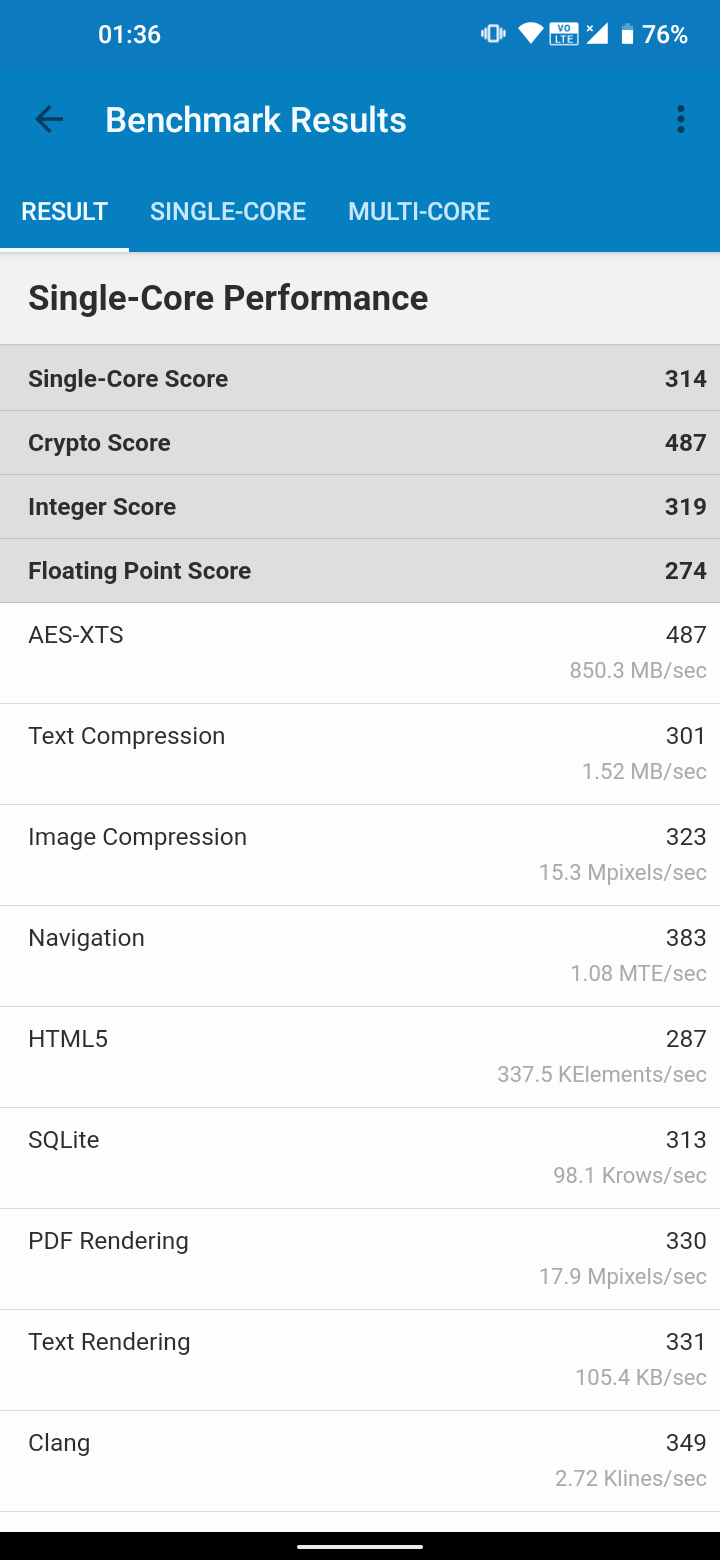This screenshot has width=720, height=1560.
Task: Select the RESULT tab
Action: 65,212
